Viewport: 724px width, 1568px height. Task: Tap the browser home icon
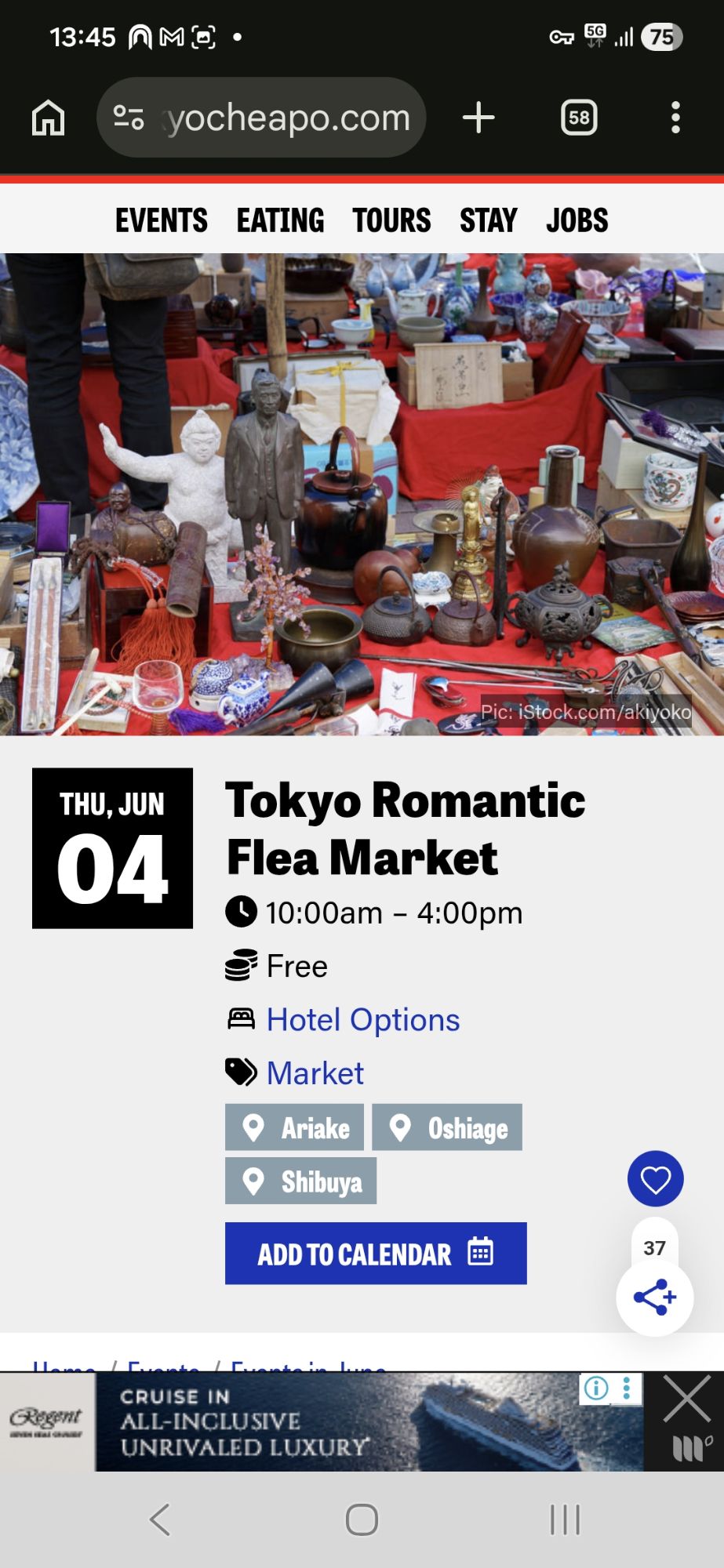(48, 118)
